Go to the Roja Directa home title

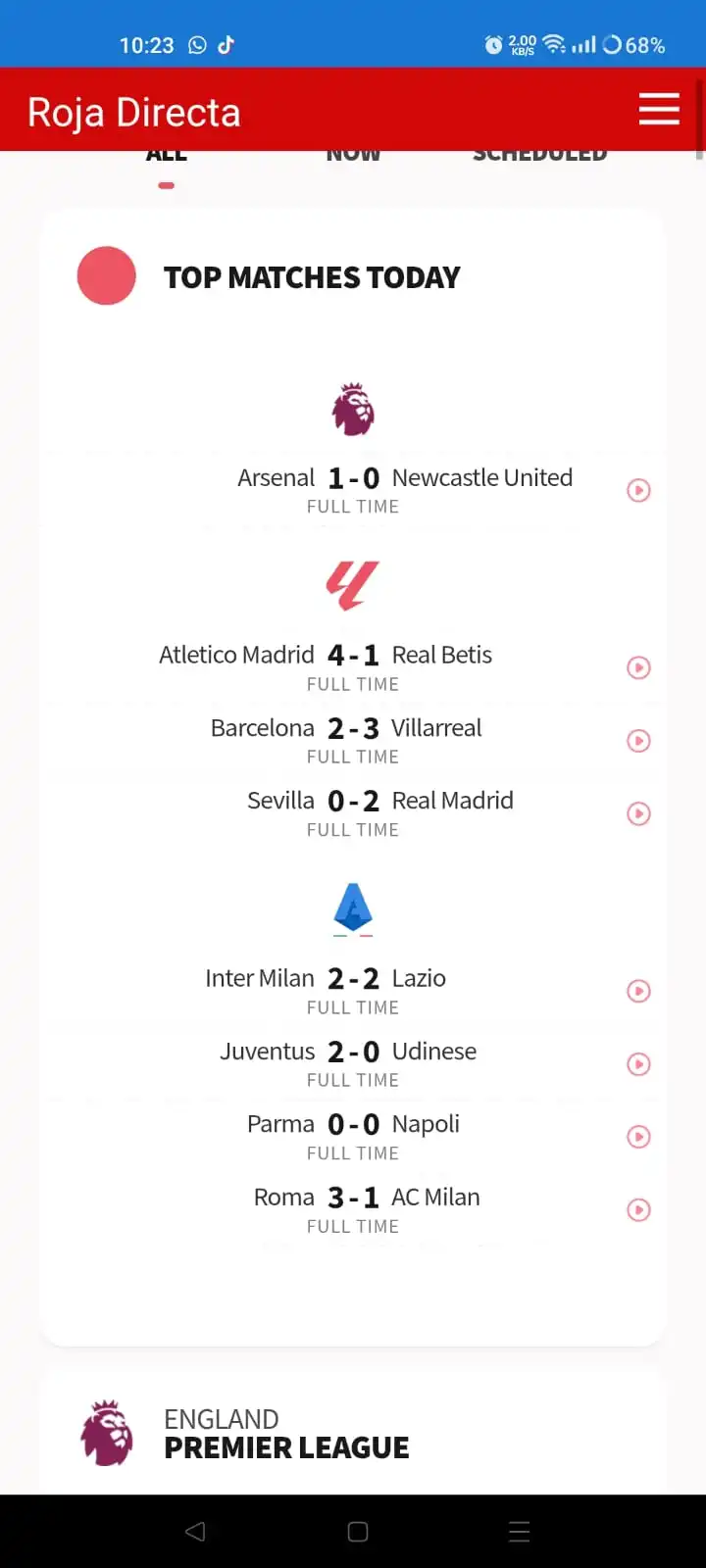134,112
